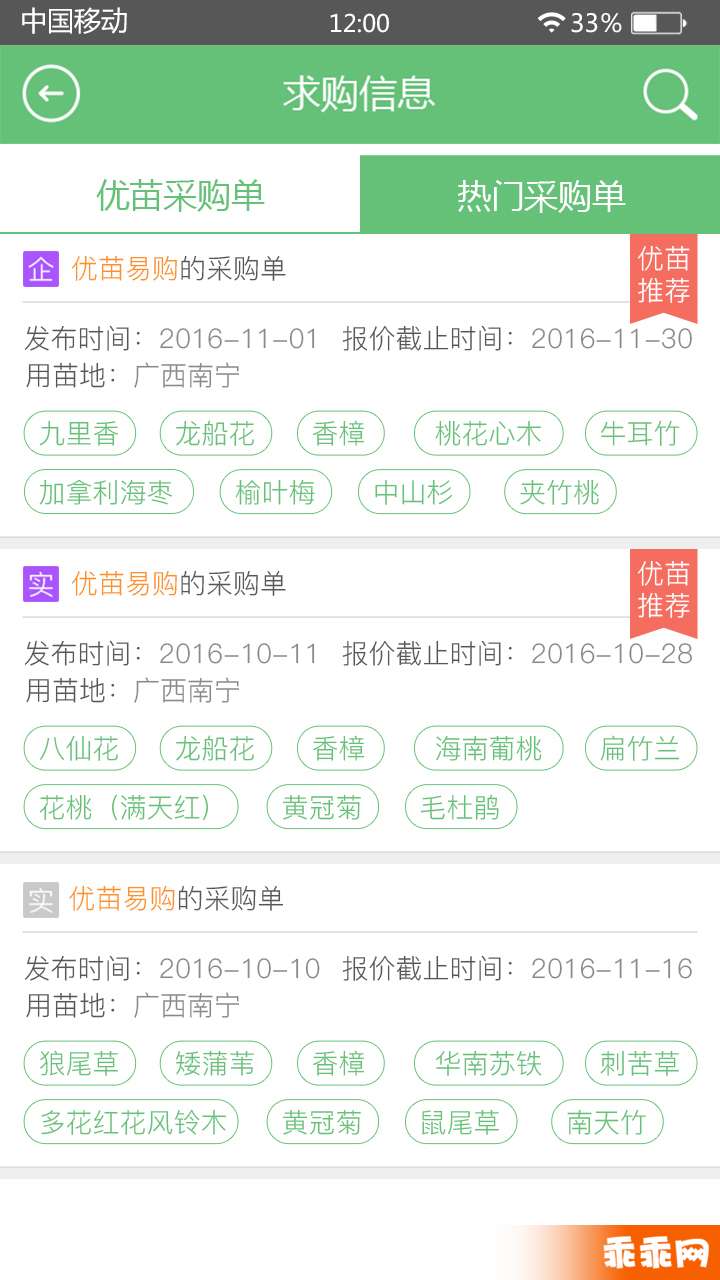Select the 南天竹 chip
This screenshot has height=1280, width=720.
point(607,1122)
